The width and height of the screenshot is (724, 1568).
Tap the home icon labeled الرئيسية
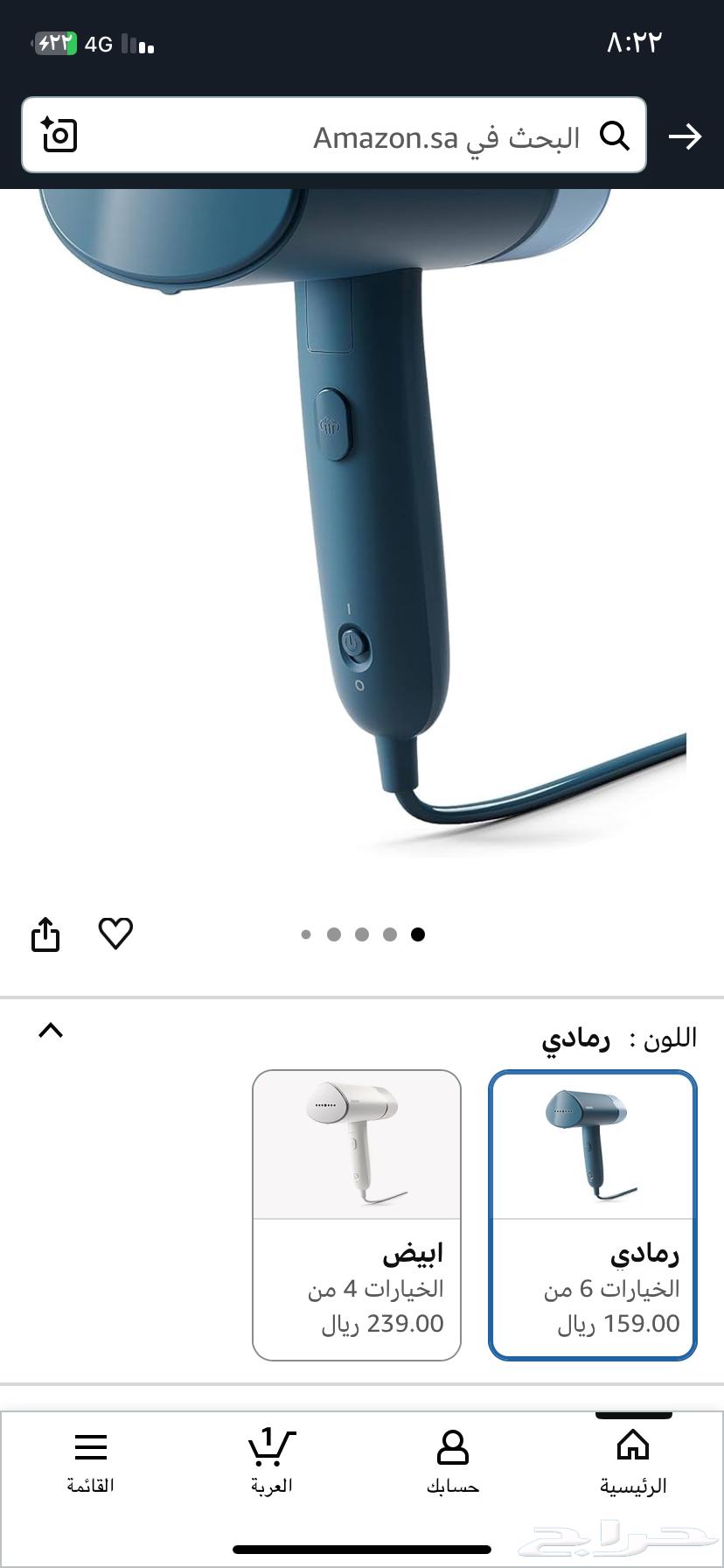pos(633,1448)
